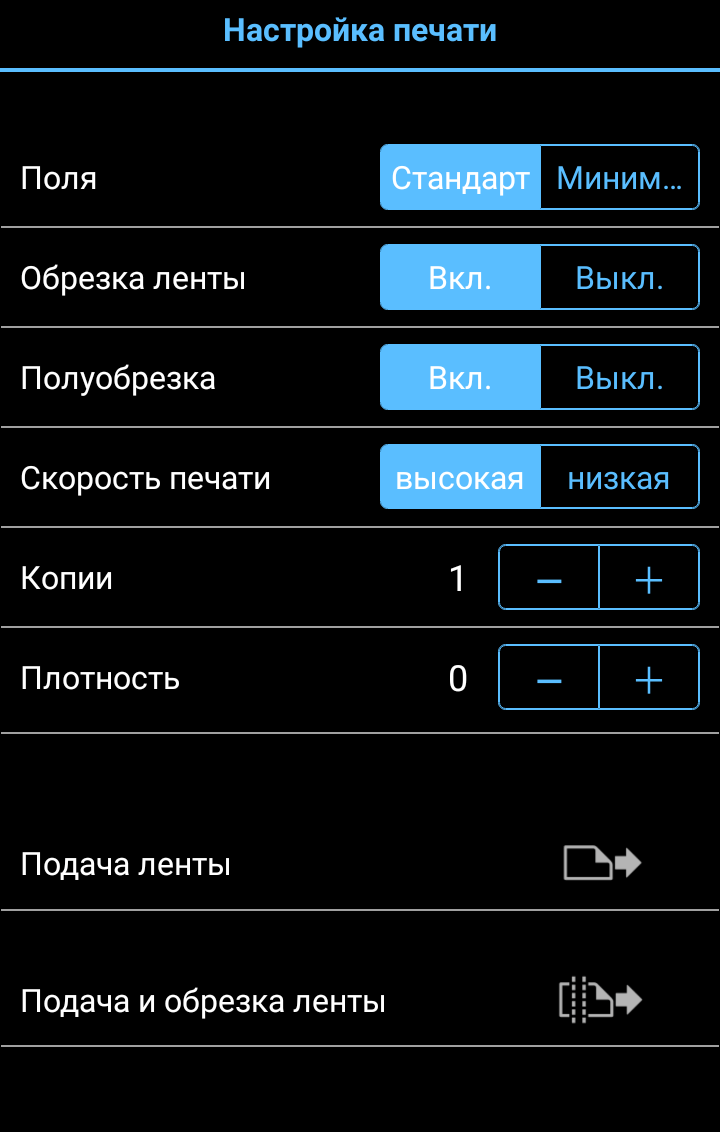
Task: Choose Вкл. for Полуобрезка
Action: pos(460,378)
